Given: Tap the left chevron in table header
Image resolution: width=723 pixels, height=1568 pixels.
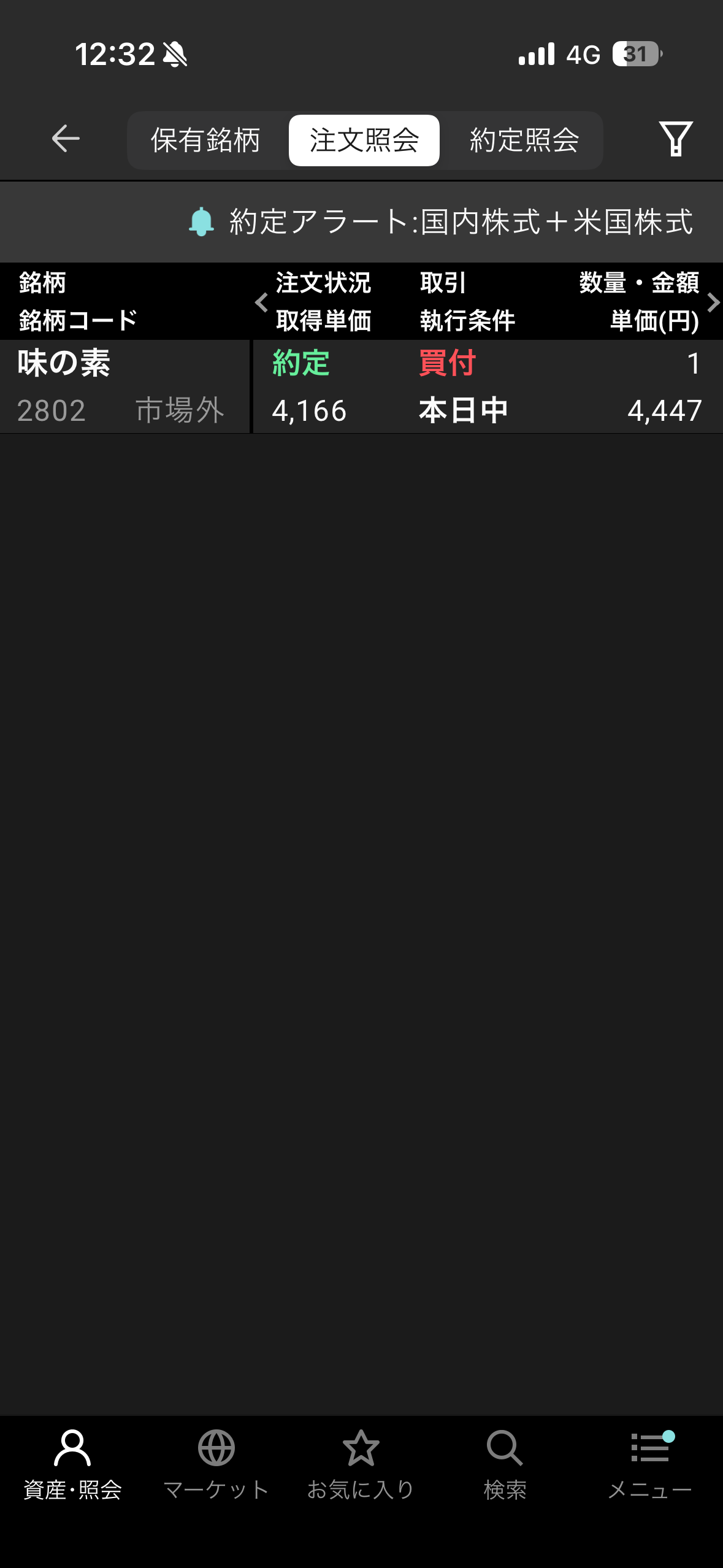Looking at the screenshot, I should pos(262,302).
